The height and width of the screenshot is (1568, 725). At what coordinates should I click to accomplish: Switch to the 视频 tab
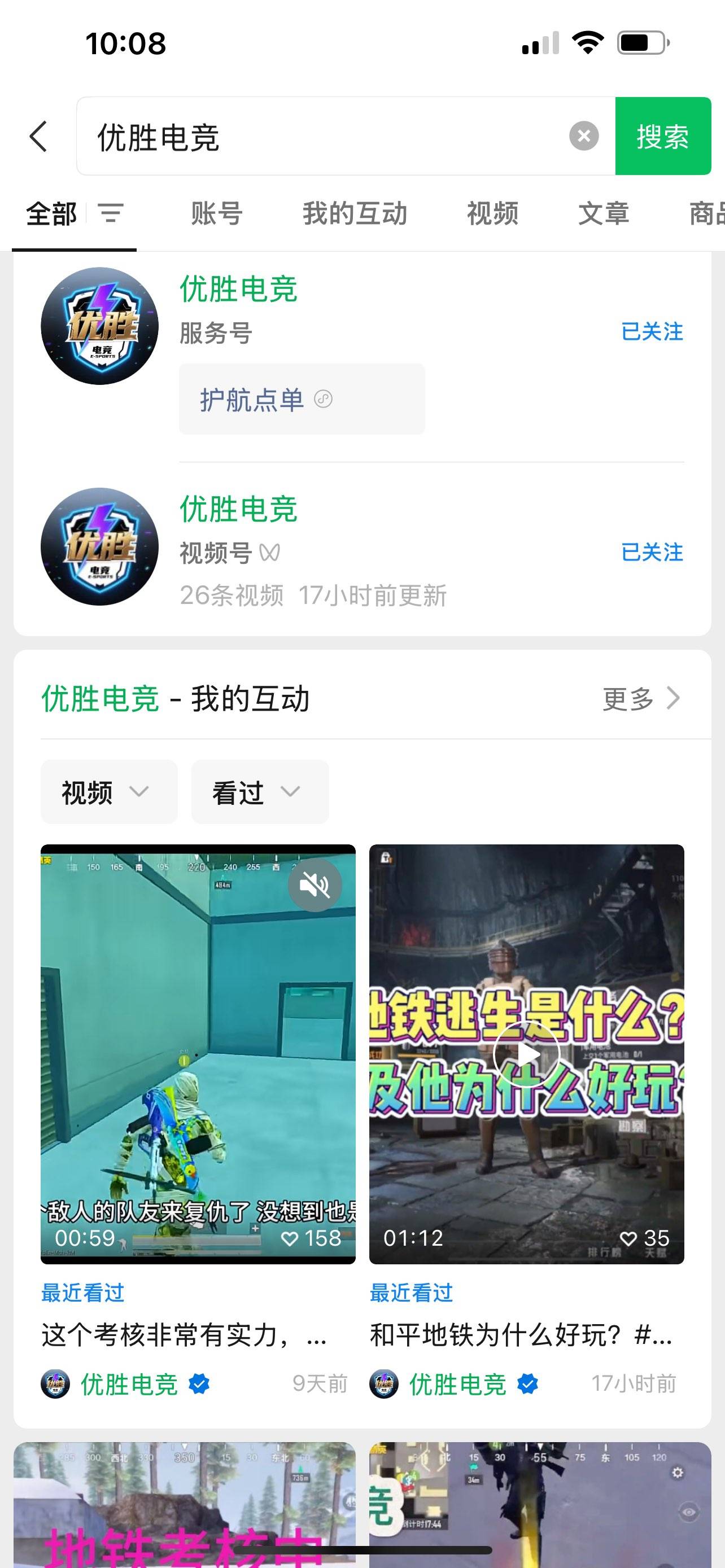point(492,213)
